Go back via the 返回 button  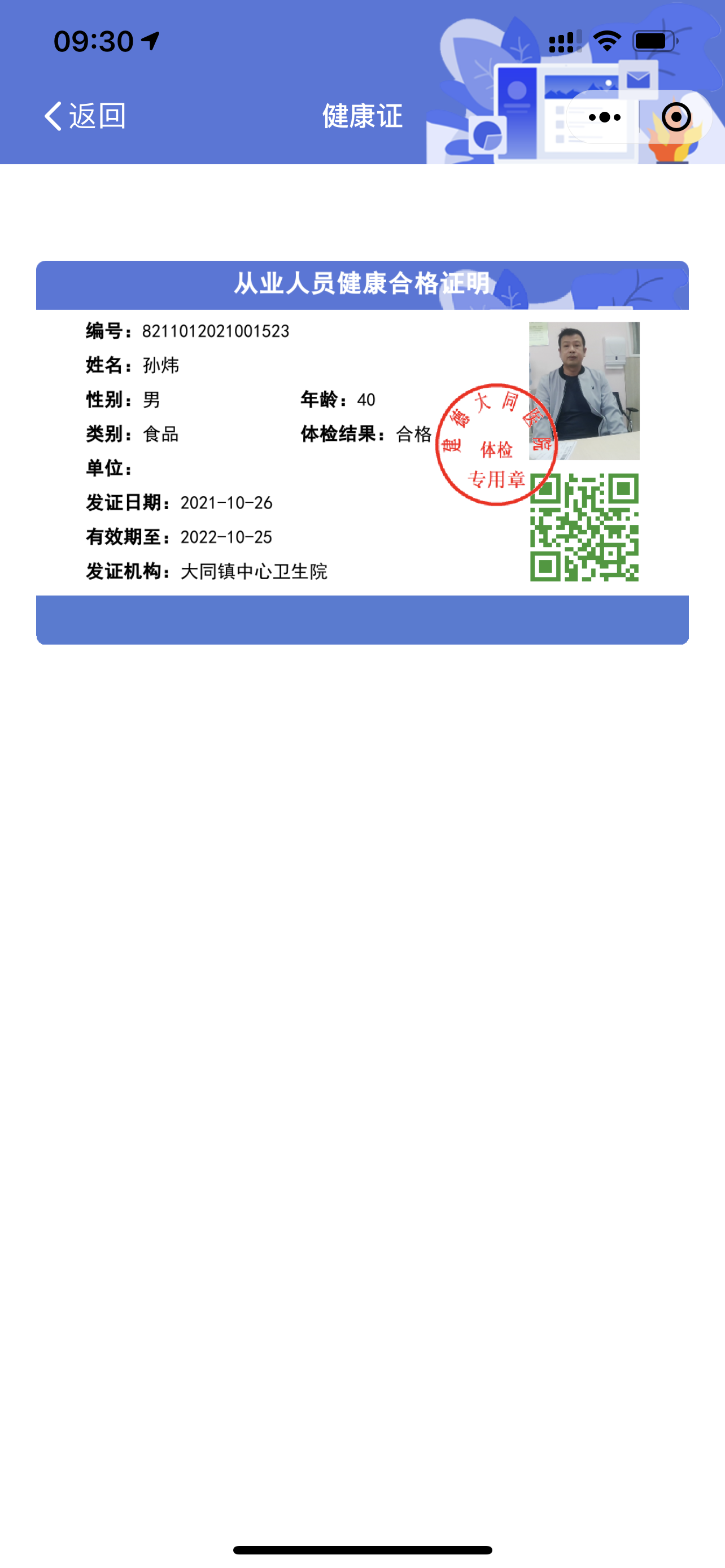click(x=85, y=116)
